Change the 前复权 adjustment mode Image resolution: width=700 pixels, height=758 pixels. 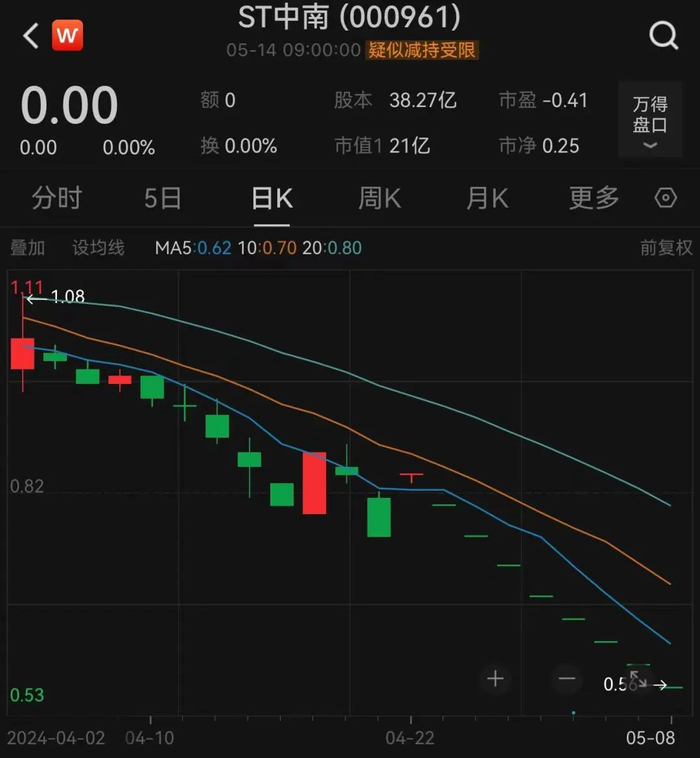666,248
